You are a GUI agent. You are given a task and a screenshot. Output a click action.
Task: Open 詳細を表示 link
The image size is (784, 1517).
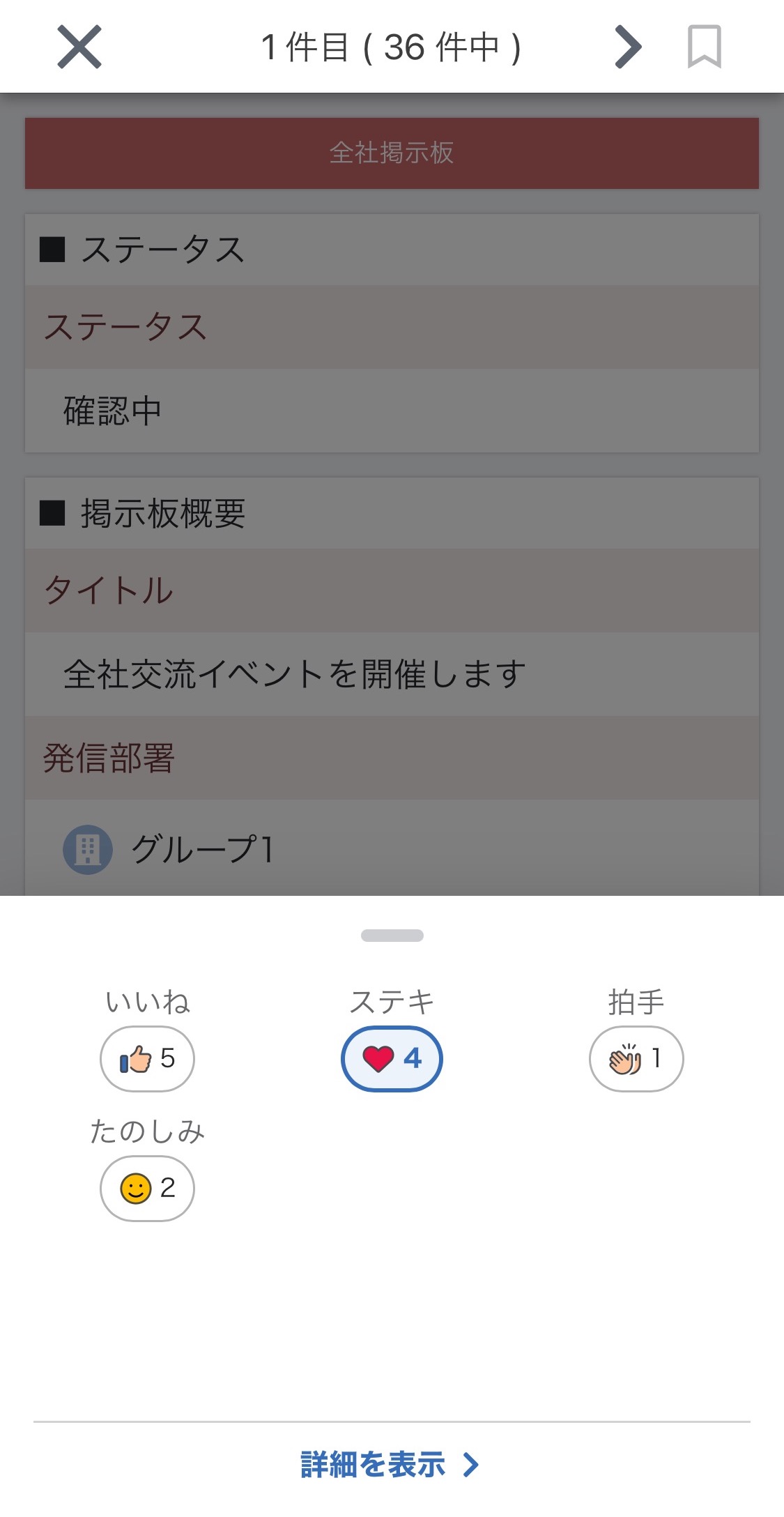390,1465
